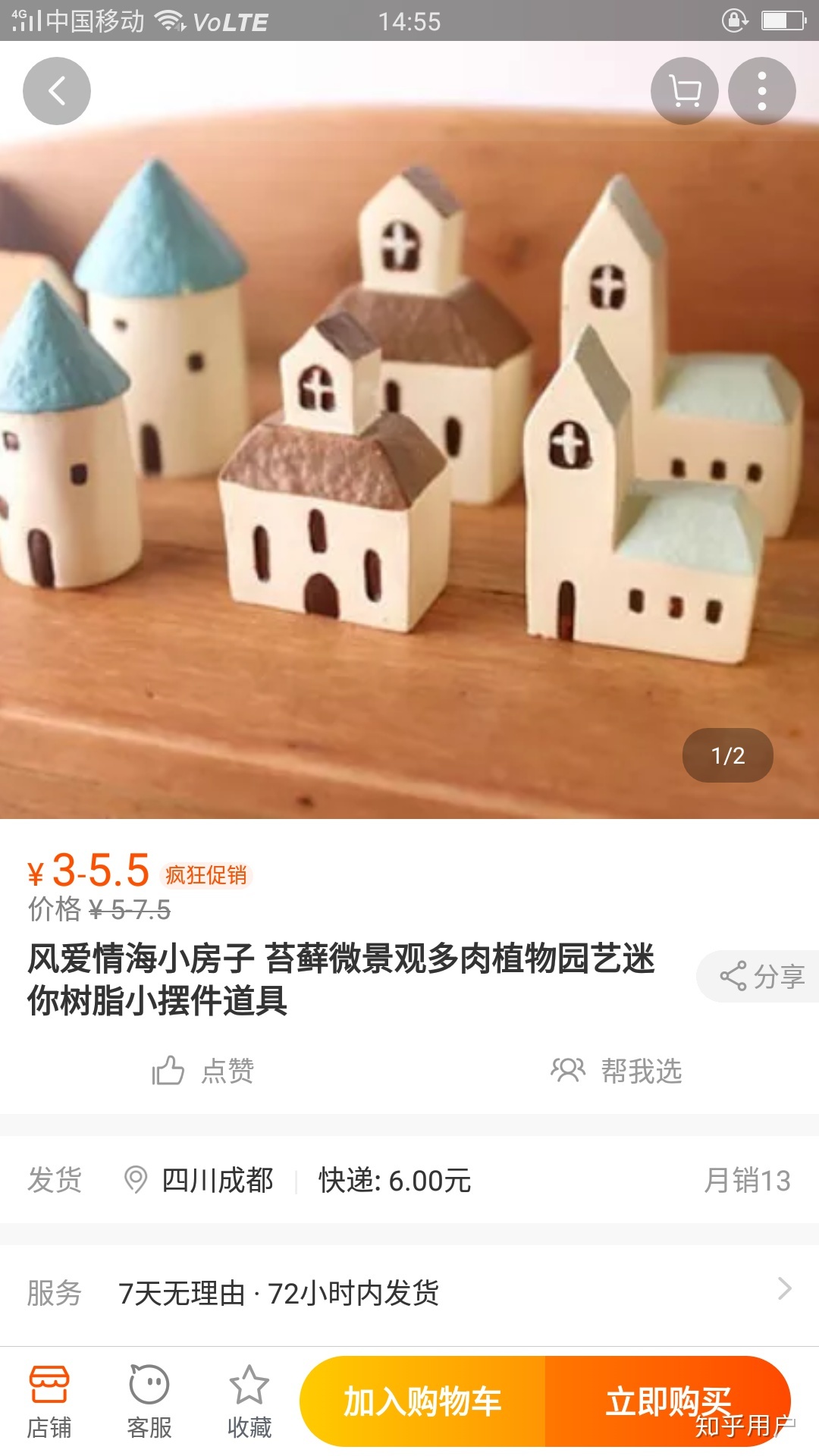Like the item with 点赞

pyautogui.click(x=203, y=1071)
